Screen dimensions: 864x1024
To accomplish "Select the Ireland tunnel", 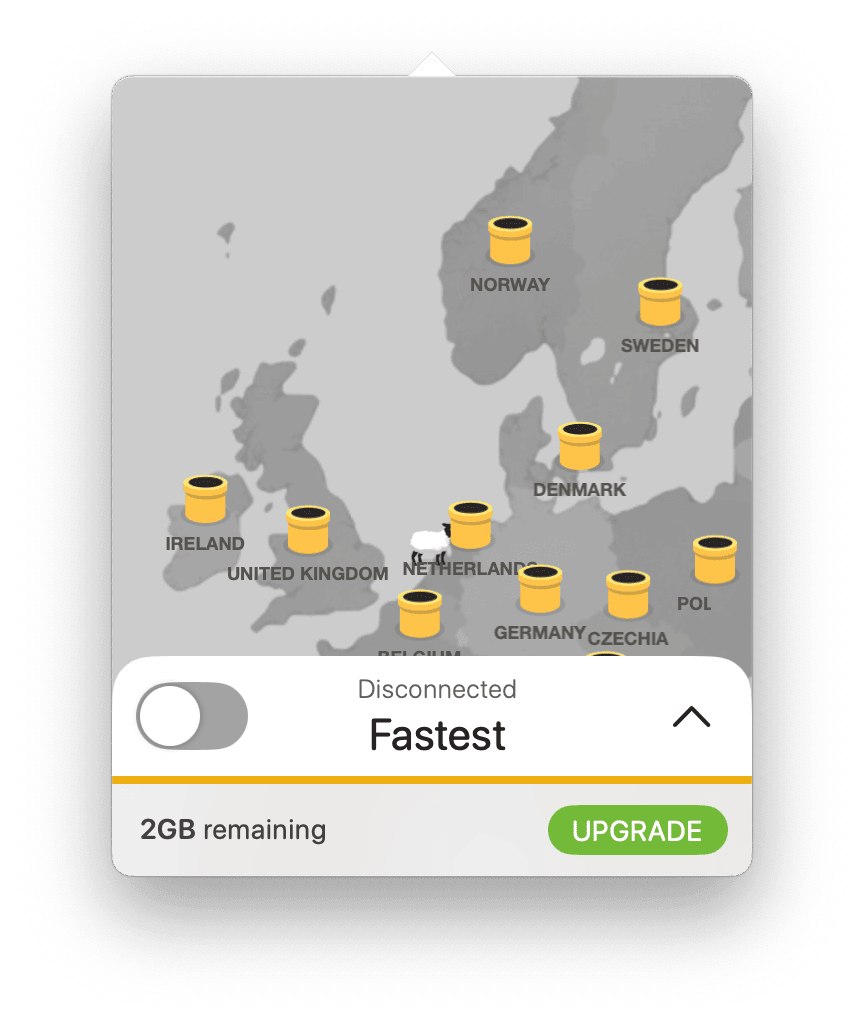I will pyautogui.click(x=206, y=500).
